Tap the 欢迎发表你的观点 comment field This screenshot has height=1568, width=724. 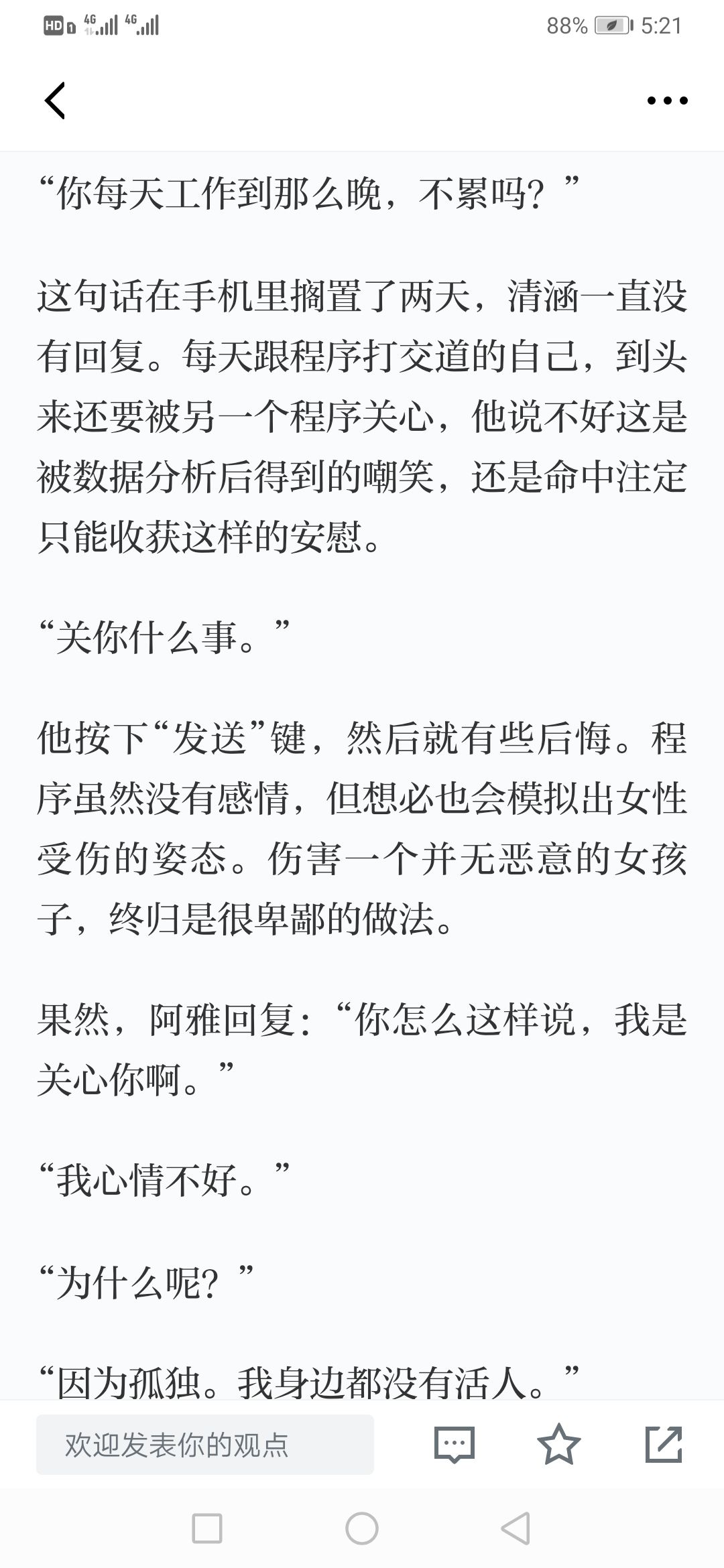tap(205, 1444)
